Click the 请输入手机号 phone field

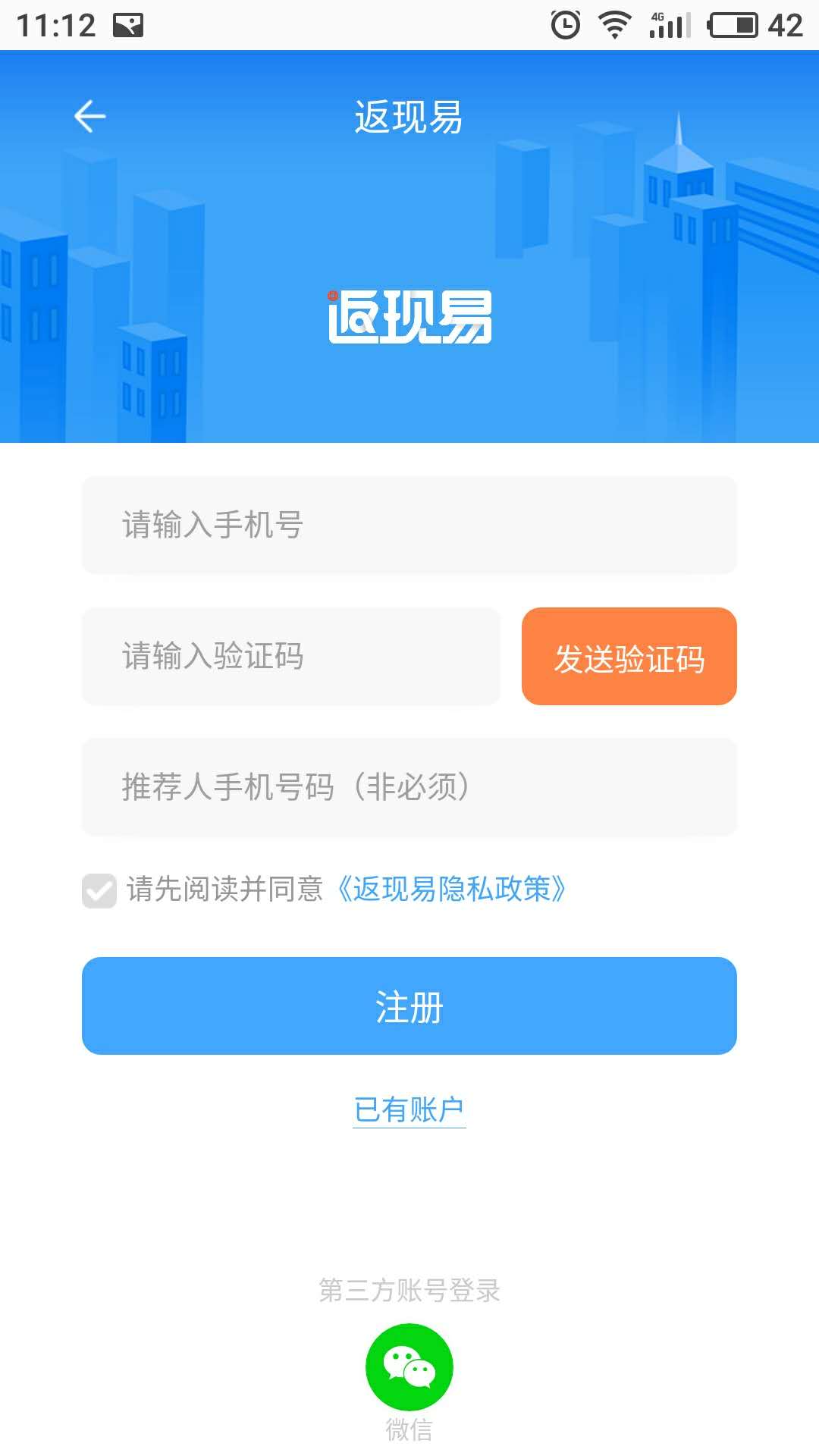(409, 525)
